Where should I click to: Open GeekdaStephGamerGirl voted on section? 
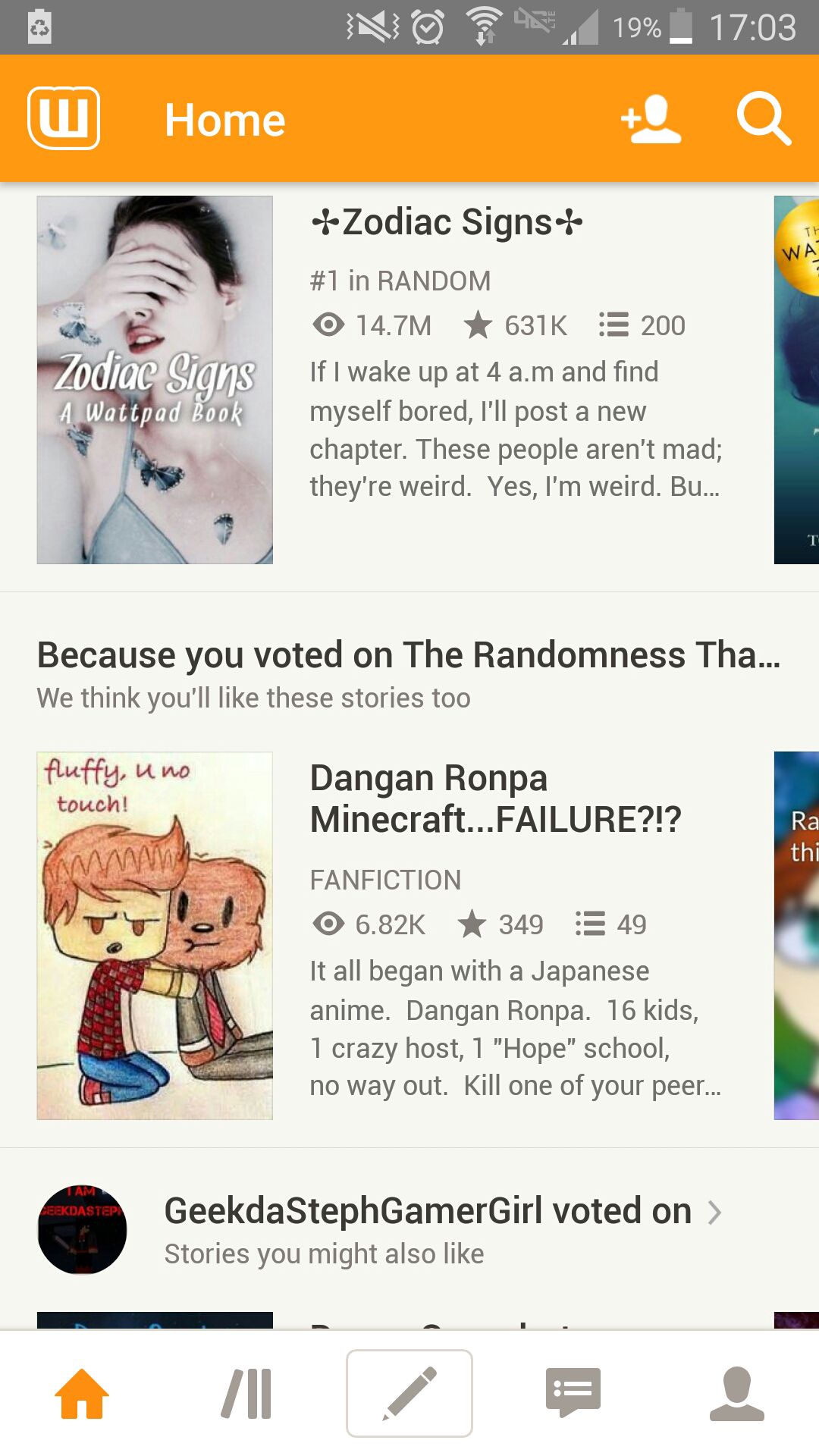pos(441,1212)
